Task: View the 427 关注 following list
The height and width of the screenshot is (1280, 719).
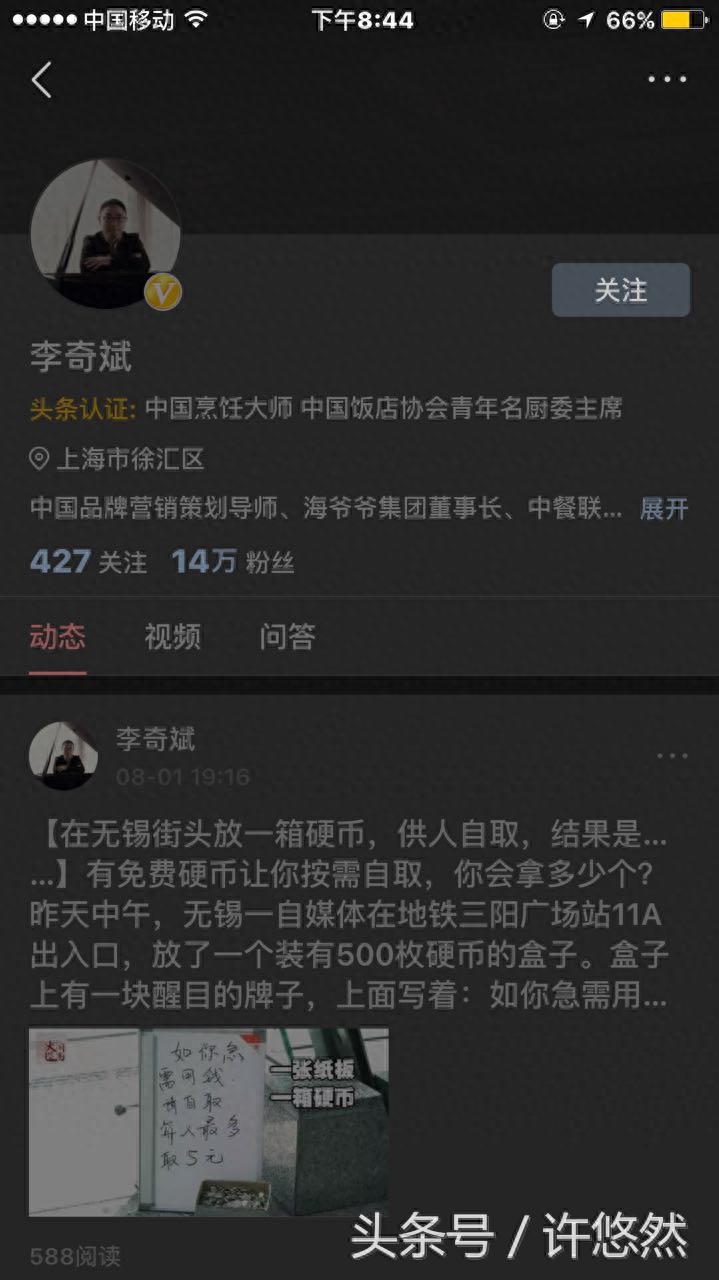Action: pyautogui.click(x=88, y=562)
